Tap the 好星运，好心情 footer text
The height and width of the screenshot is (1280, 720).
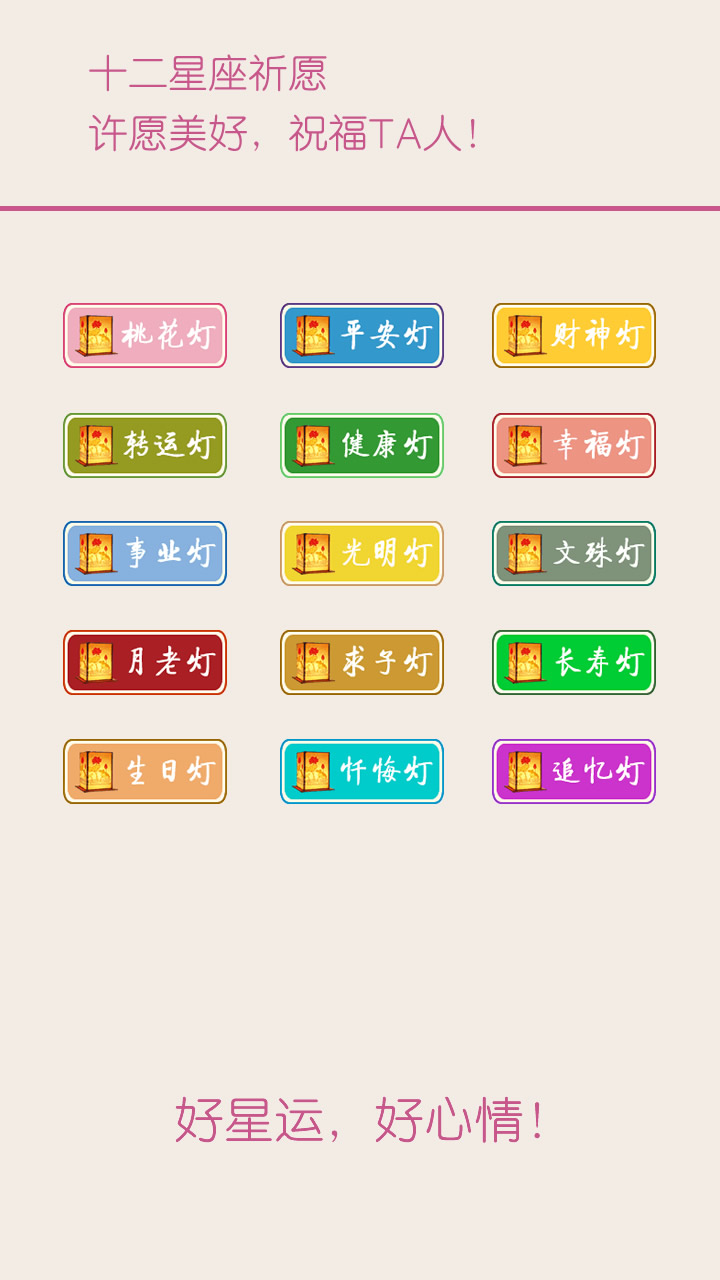tap(360, 1122)
